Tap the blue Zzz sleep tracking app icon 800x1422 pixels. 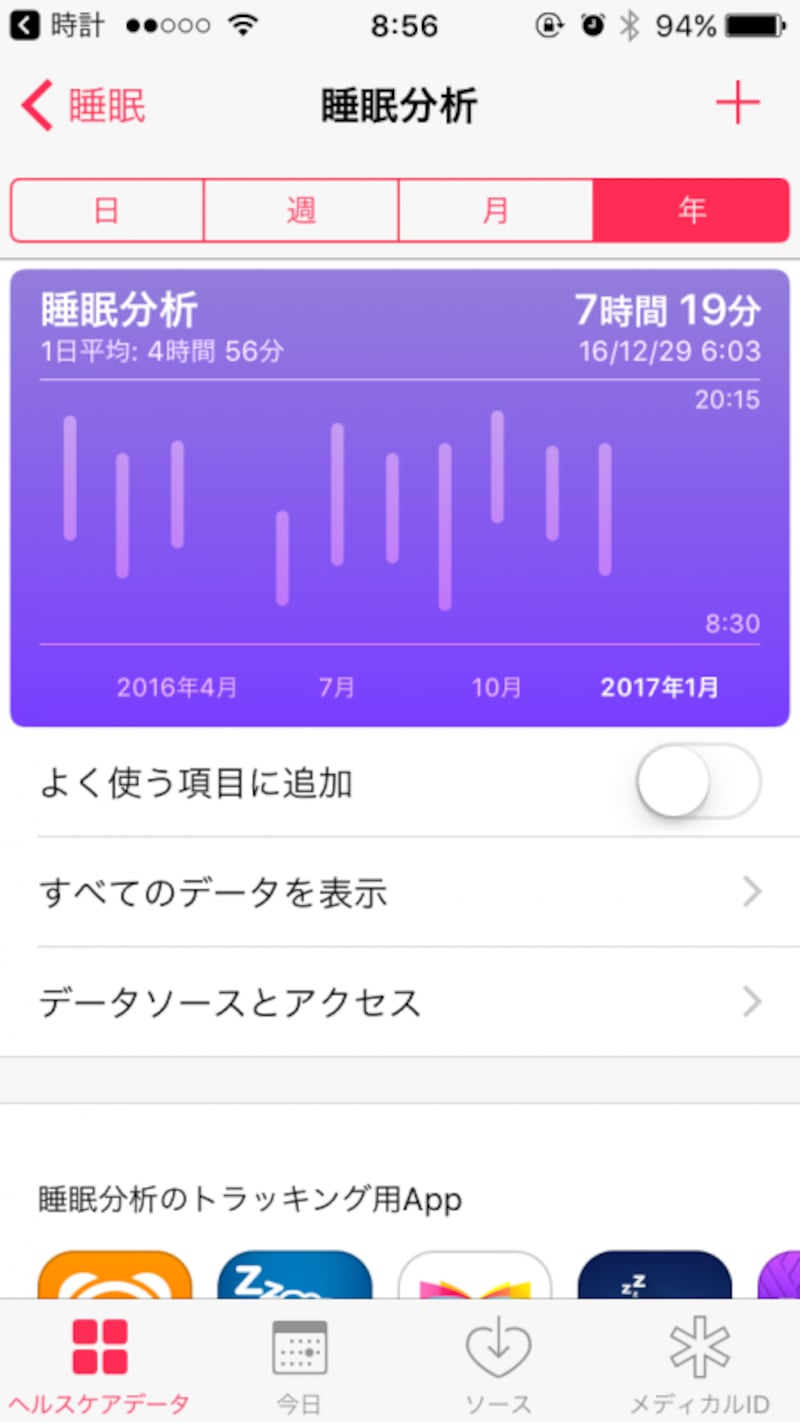point(295,1275)
